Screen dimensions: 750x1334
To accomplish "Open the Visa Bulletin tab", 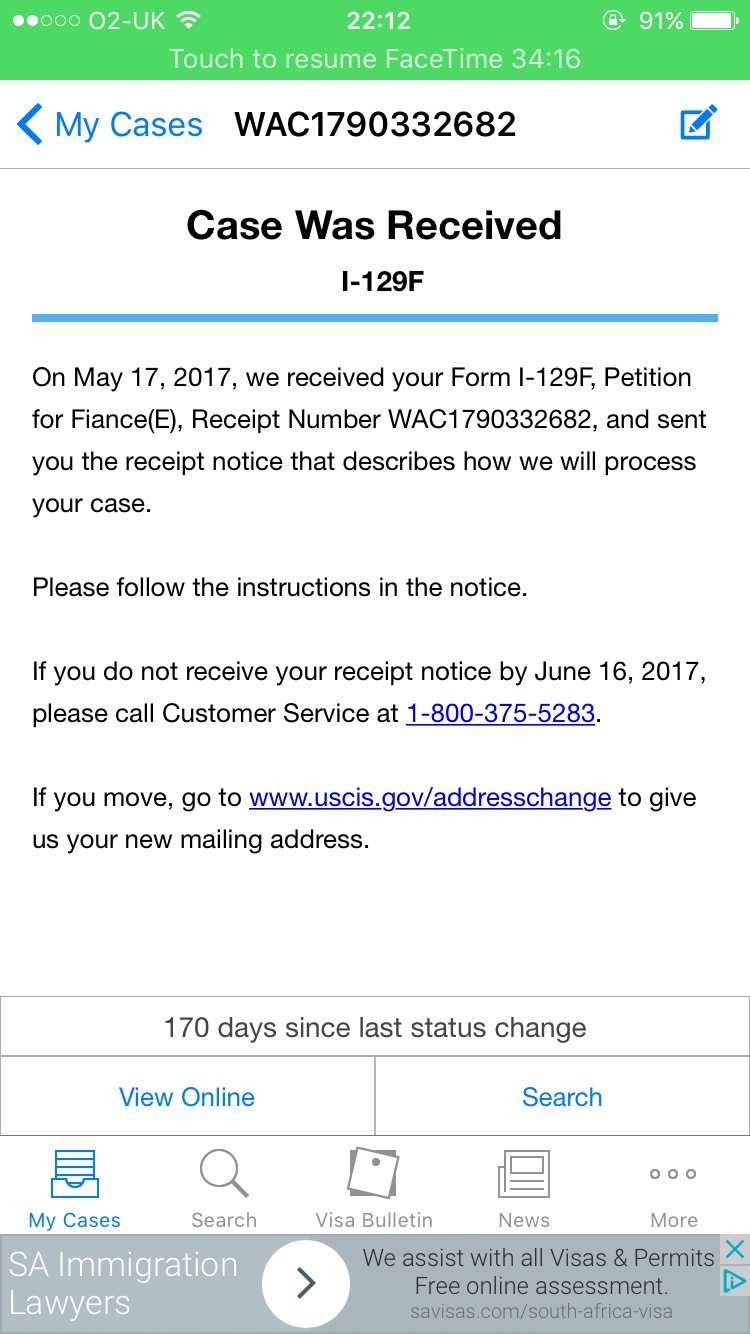I will pos(374,1189).
